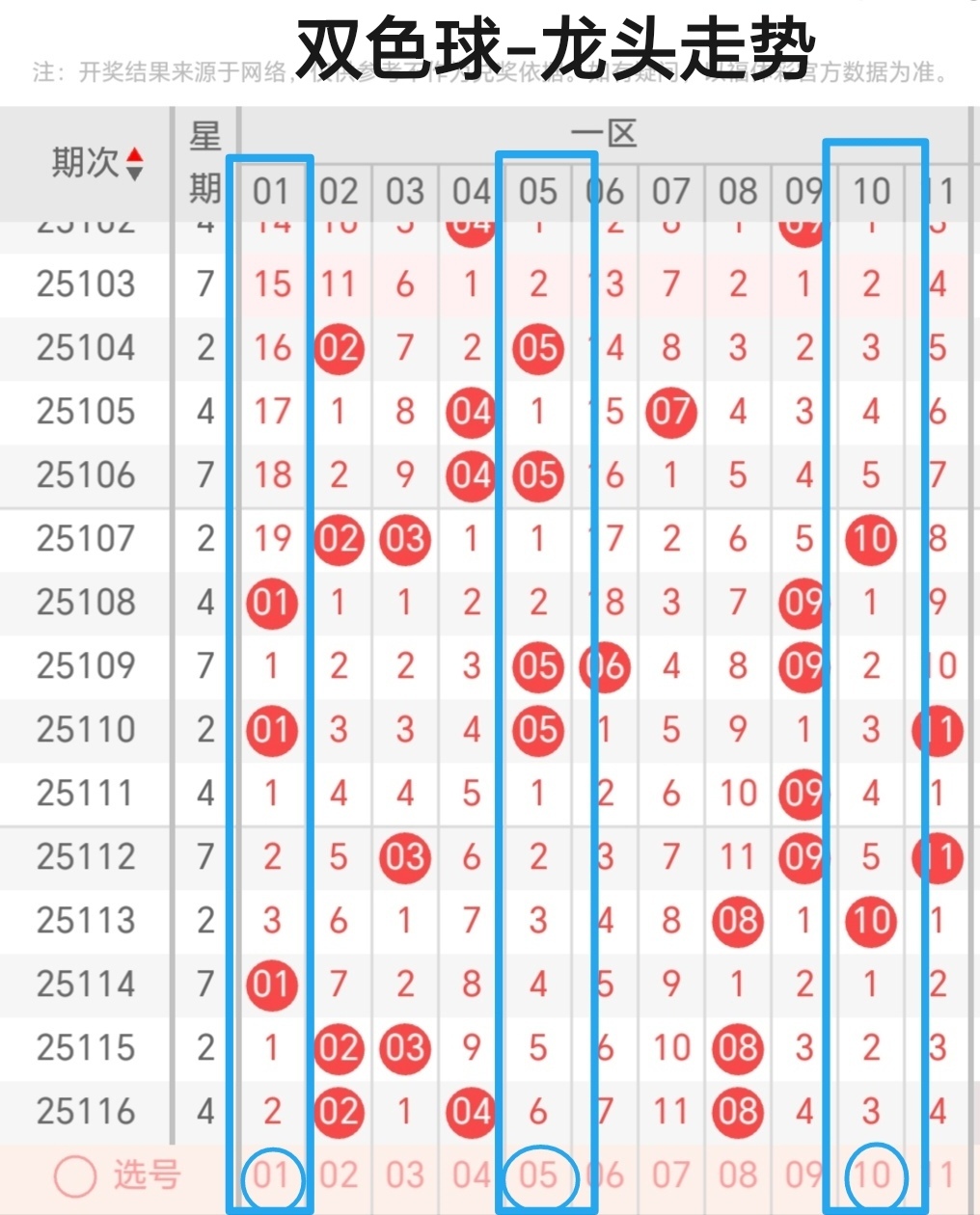Click column header 07 in zone one
The image size is (980, 1215).
click(x=670, y=192)
